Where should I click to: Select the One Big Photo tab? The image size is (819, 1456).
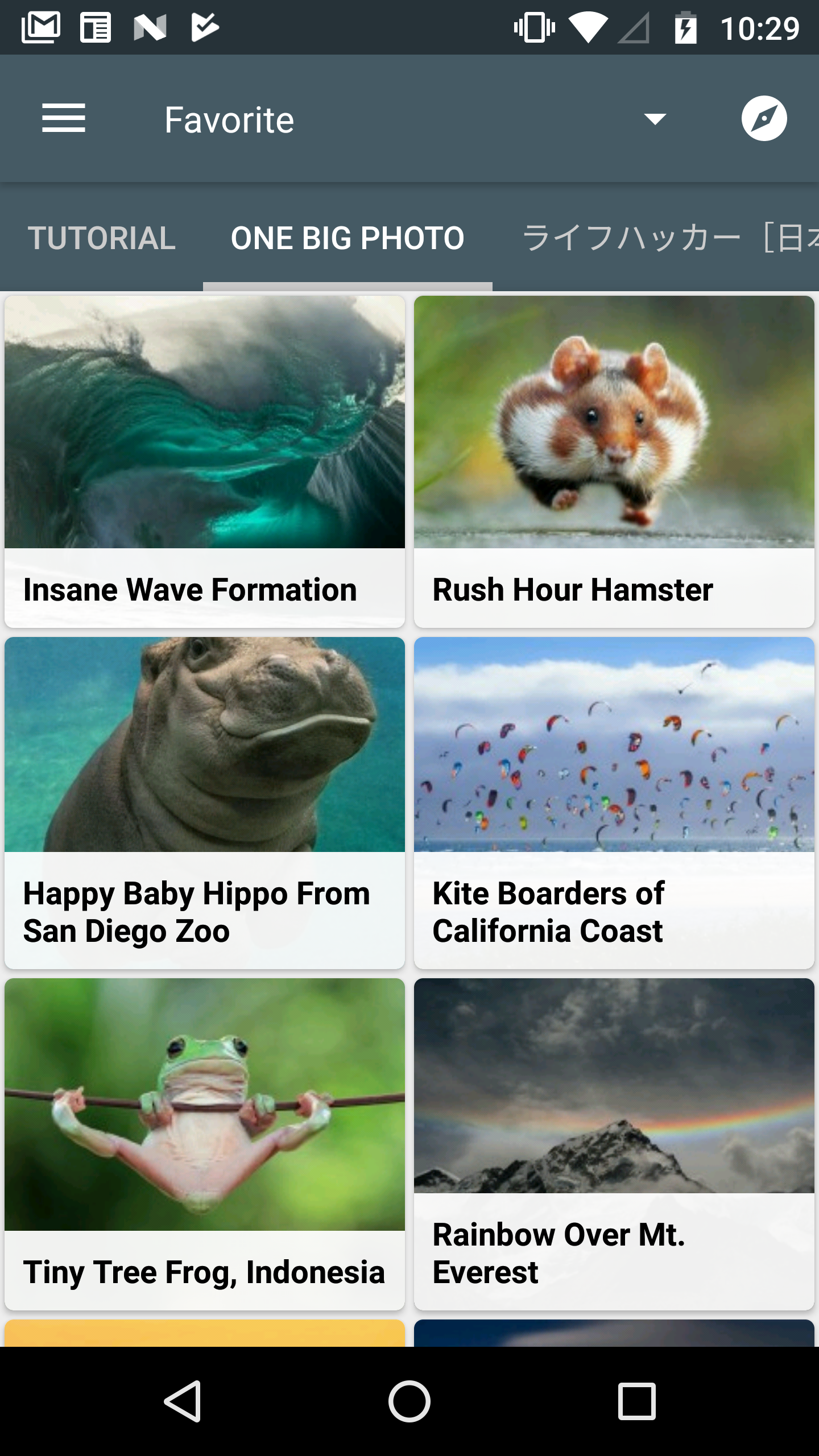pyautogui.click(x=348, y=238)
